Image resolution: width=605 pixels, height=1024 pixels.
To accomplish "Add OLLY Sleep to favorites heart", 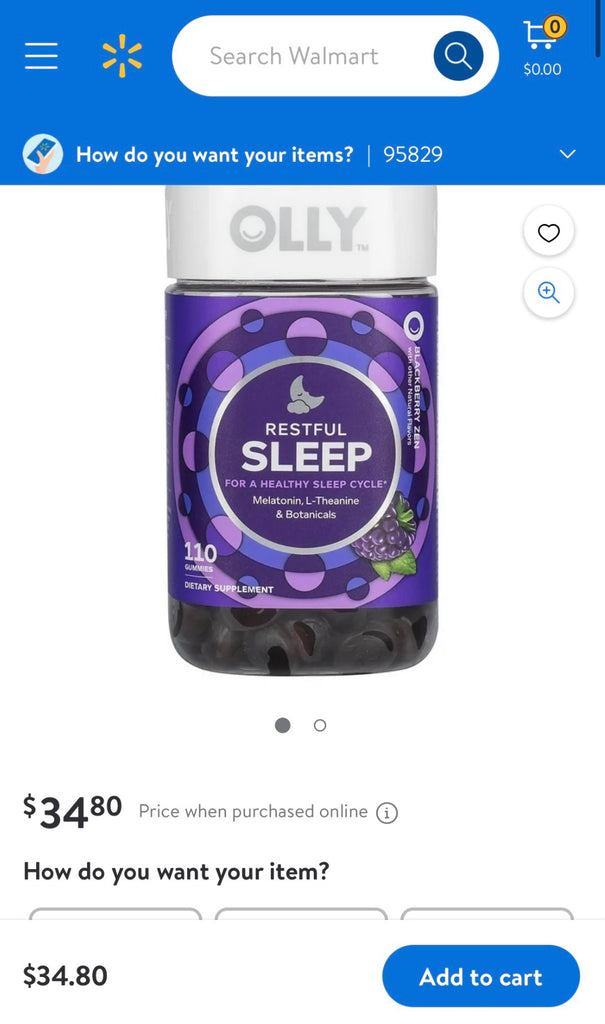I will click(549, 232).
